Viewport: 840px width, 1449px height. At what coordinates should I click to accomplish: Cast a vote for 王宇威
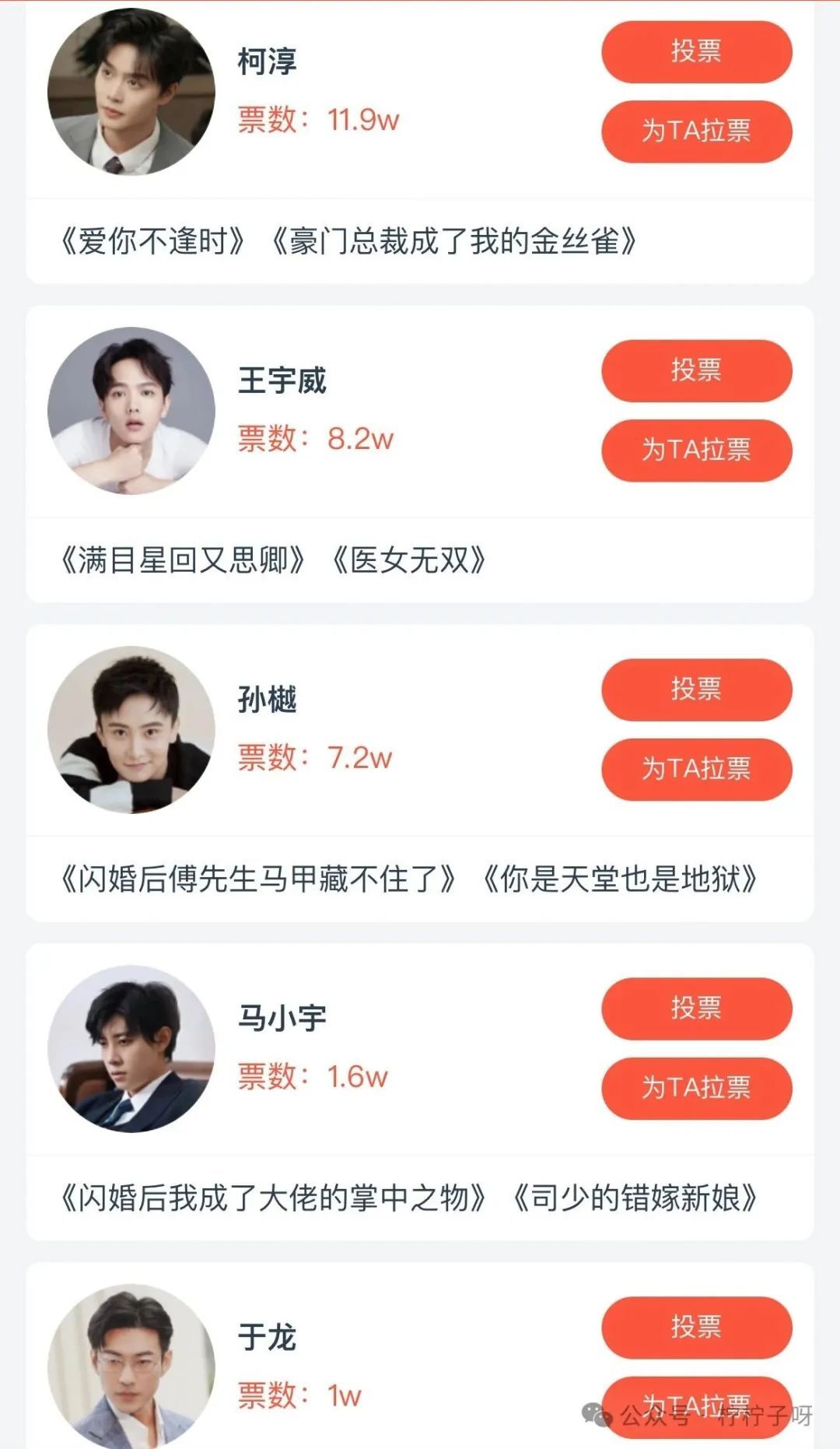click(696, 371)
